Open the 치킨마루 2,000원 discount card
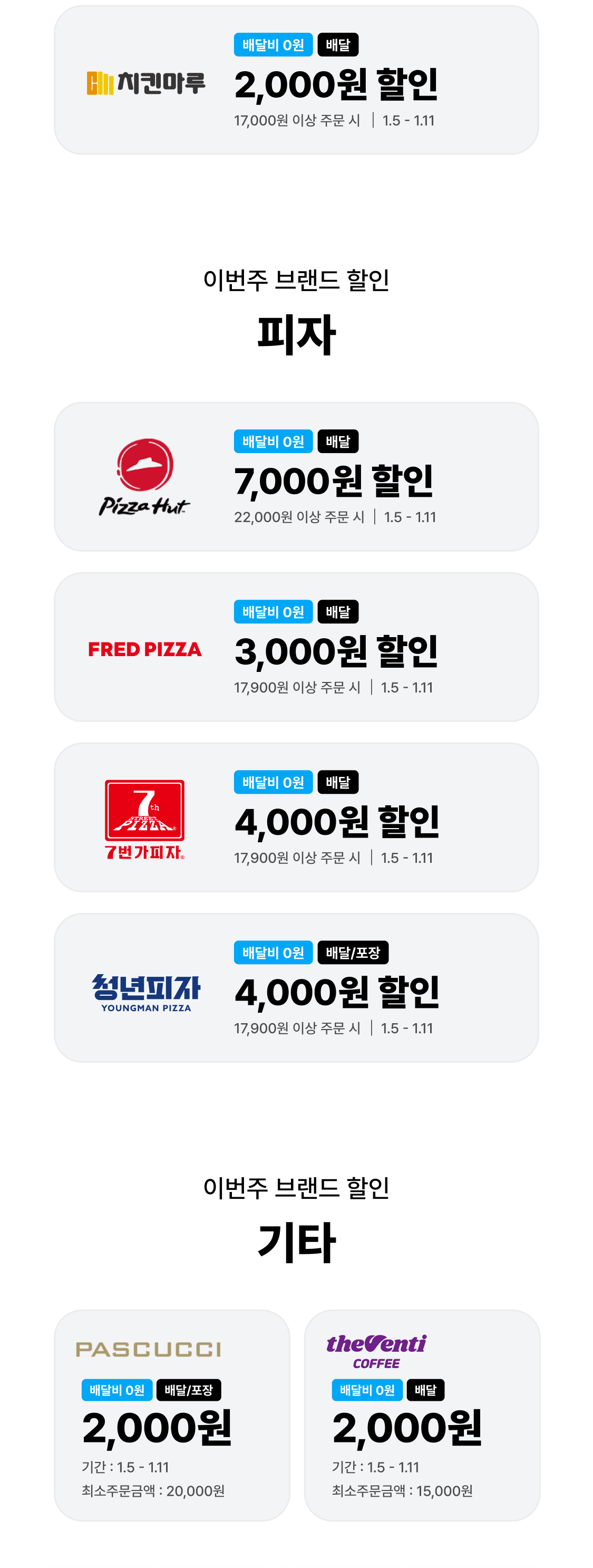Screen dimensions: 593x1568 (x=296, y=80)
